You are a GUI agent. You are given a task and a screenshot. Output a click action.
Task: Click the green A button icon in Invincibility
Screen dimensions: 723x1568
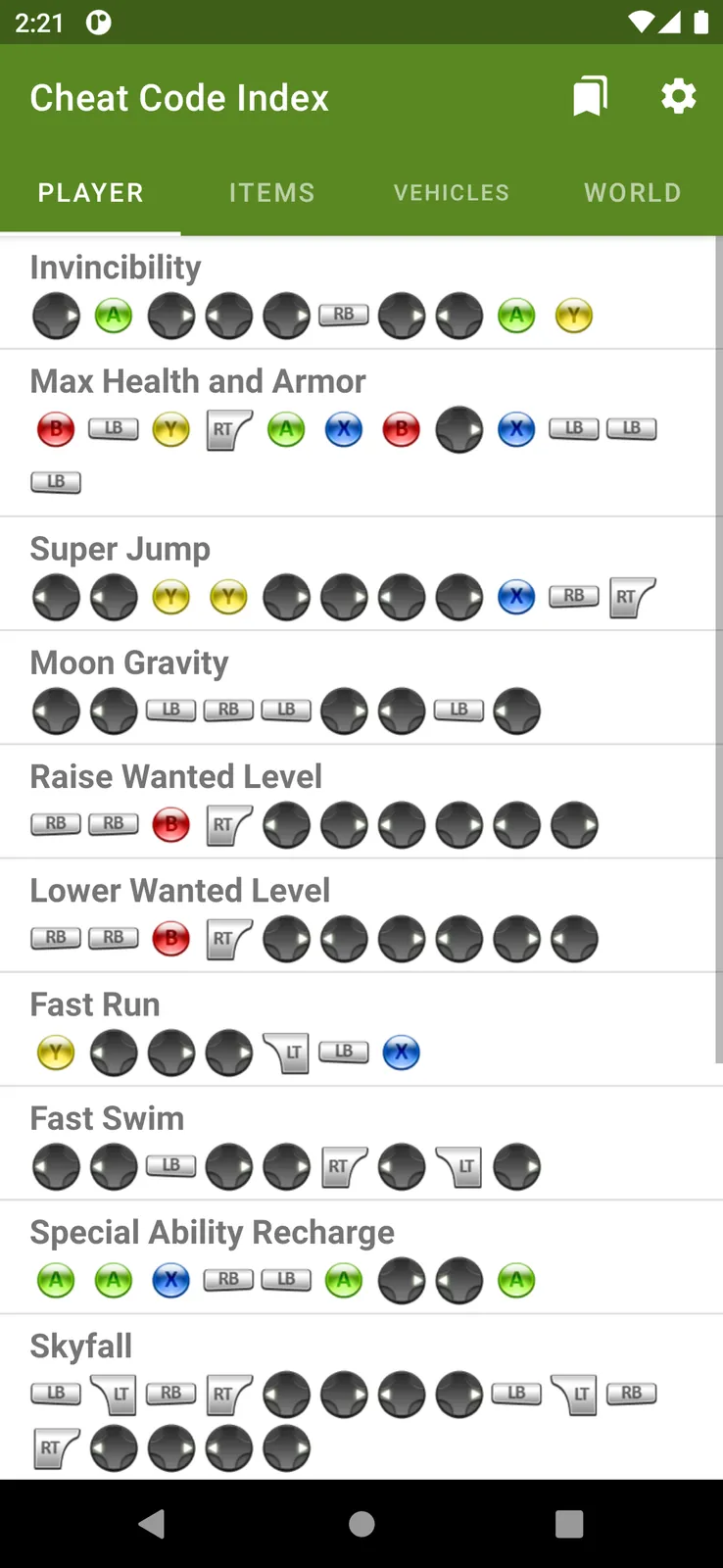pyautogui.click(x=113, y=316)
